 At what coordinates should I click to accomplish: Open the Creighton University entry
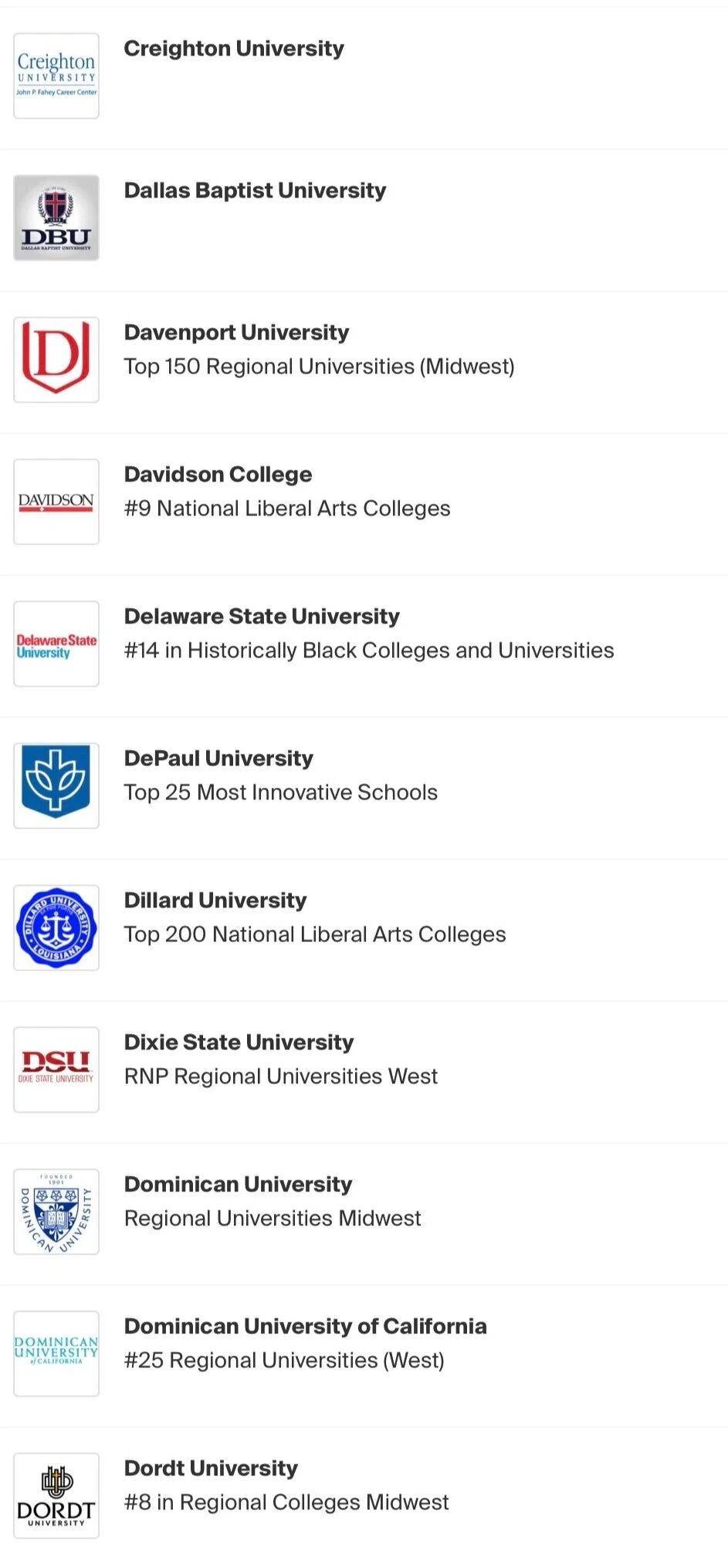(x=234, y=49)
